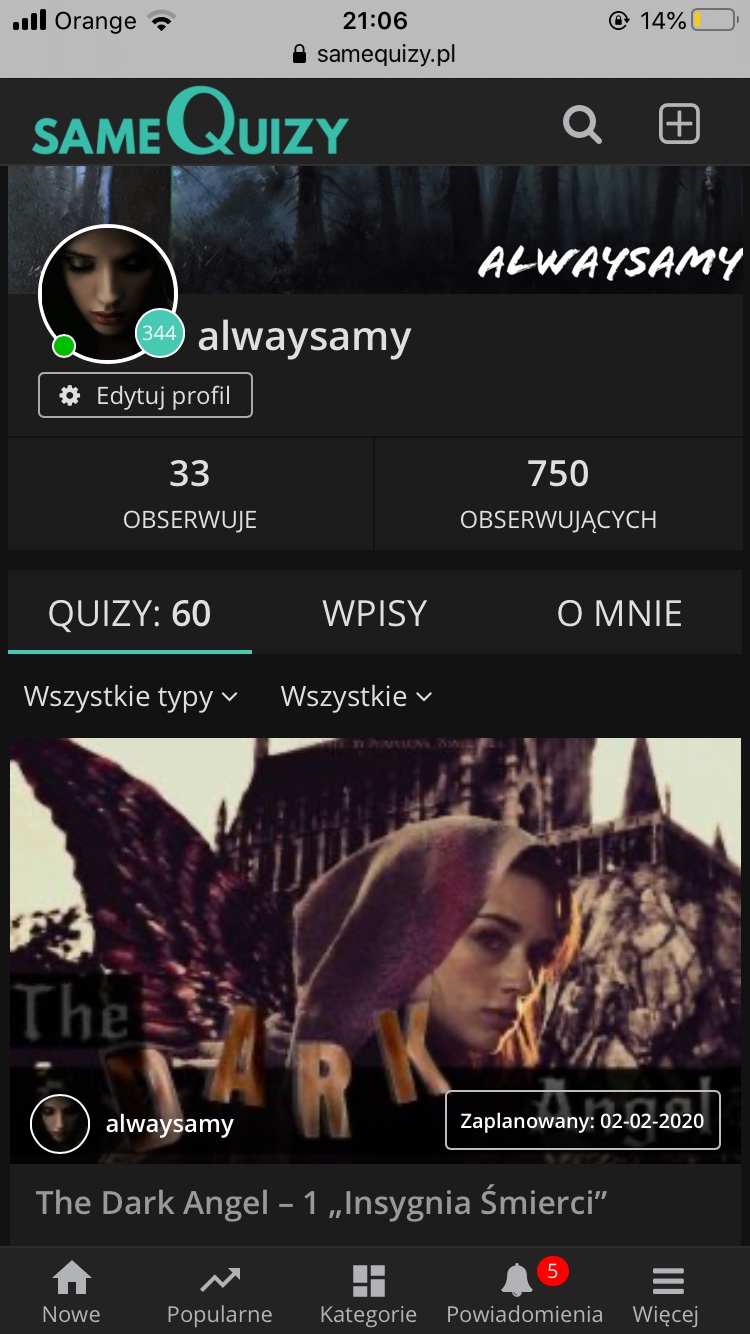Expand the Wszystkie filter dropdown
The width and height of the screenshot is (750, 1334).
point(356,696)
